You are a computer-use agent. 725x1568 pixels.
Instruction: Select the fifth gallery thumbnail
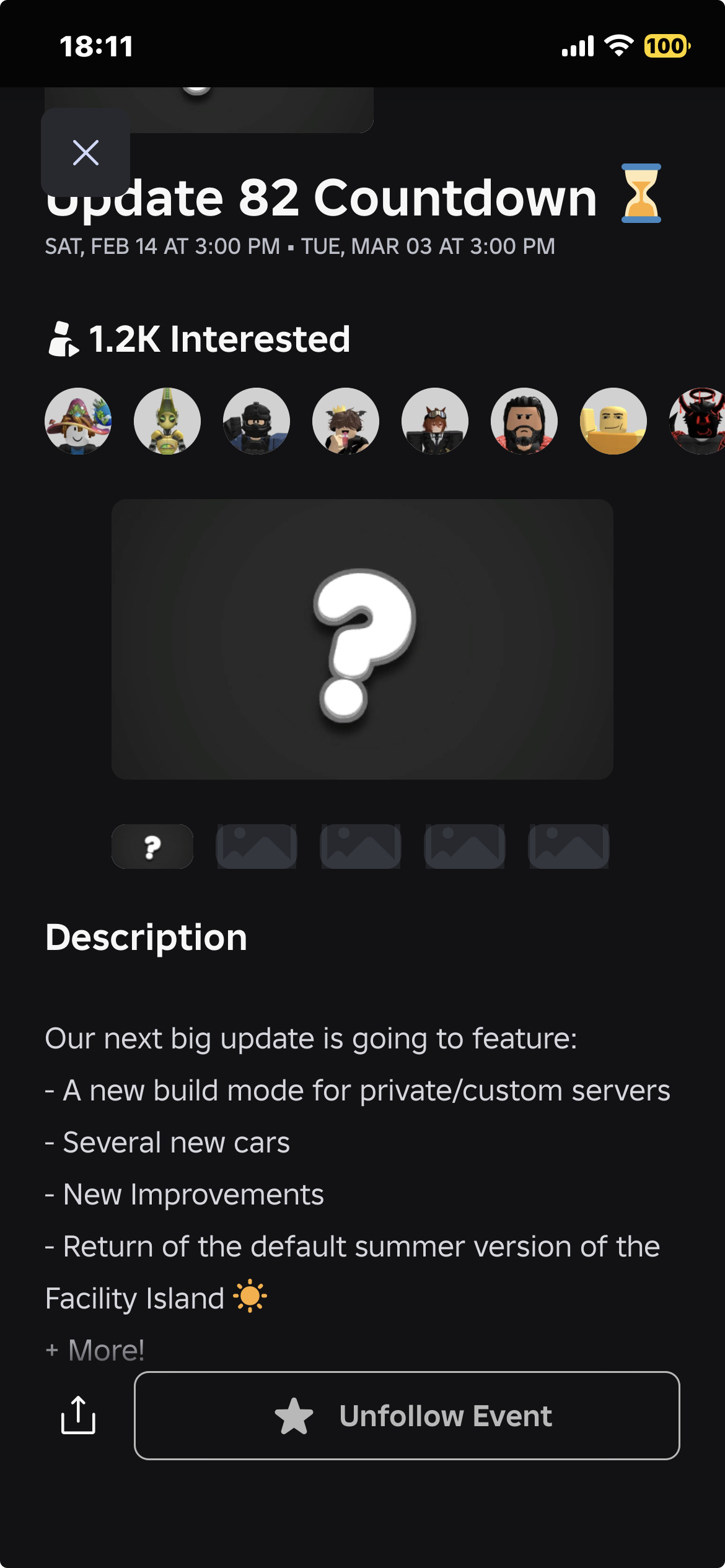[x=569, y=847]
